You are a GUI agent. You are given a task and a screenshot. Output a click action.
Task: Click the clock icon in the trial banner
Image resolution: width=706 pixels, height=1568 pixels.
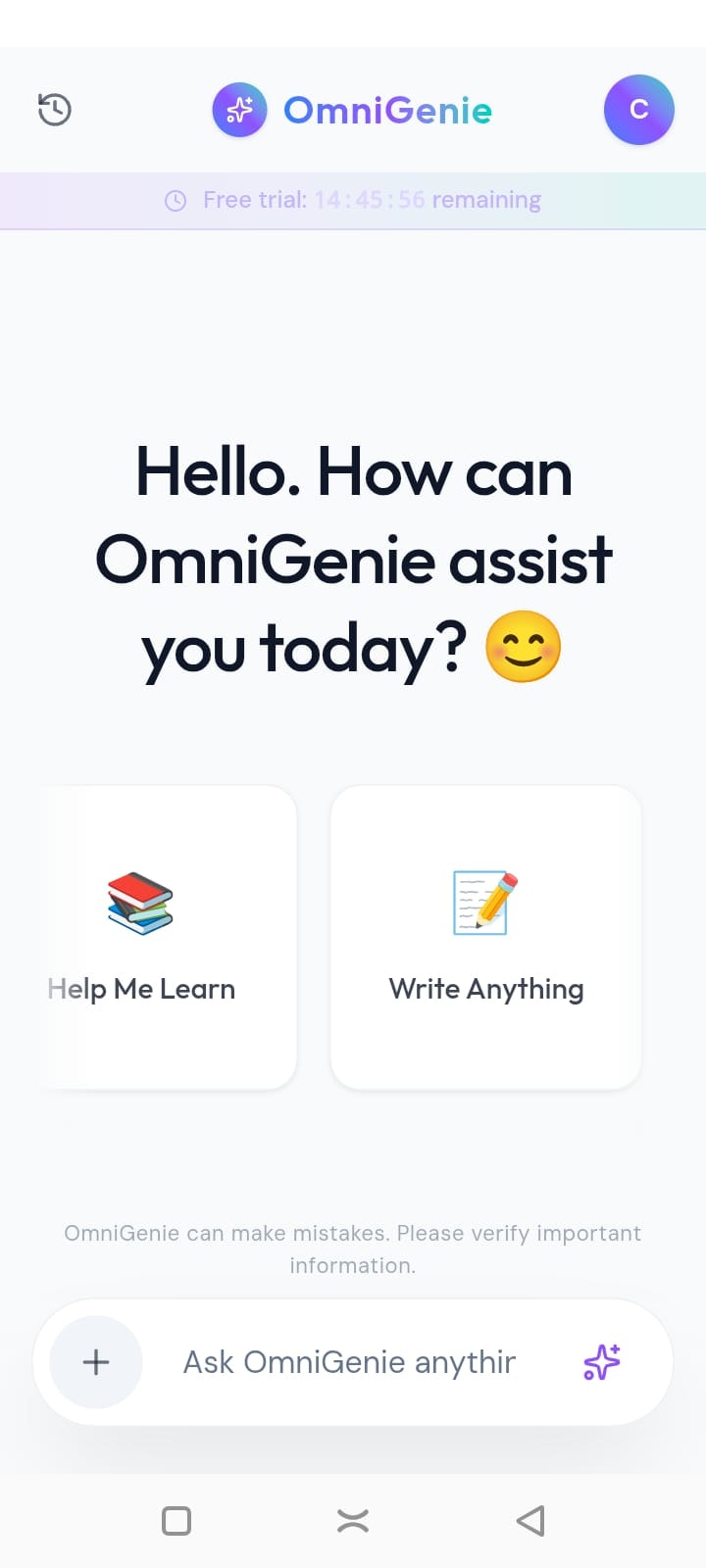[176, 199]
